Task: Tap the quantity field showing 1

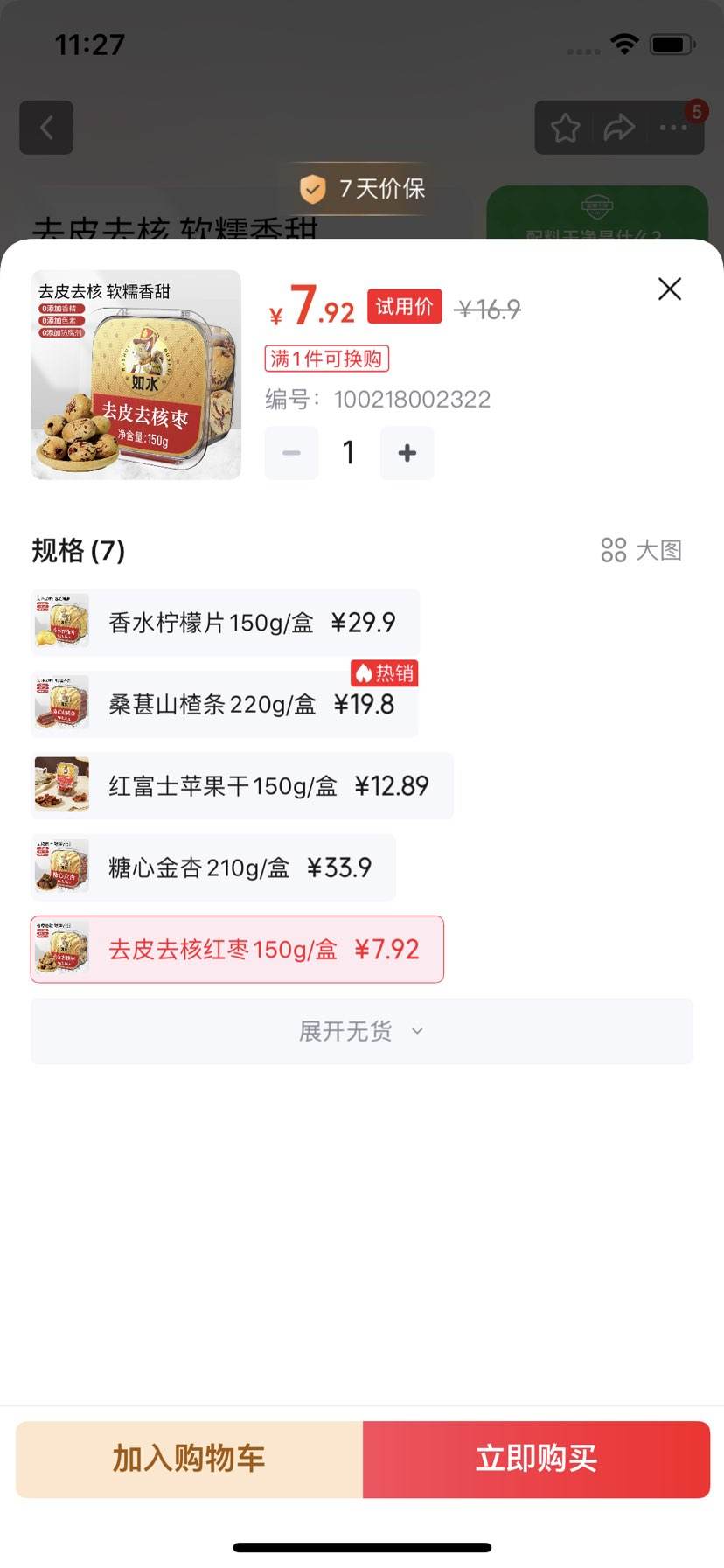Action: click(x=348, y=453)
